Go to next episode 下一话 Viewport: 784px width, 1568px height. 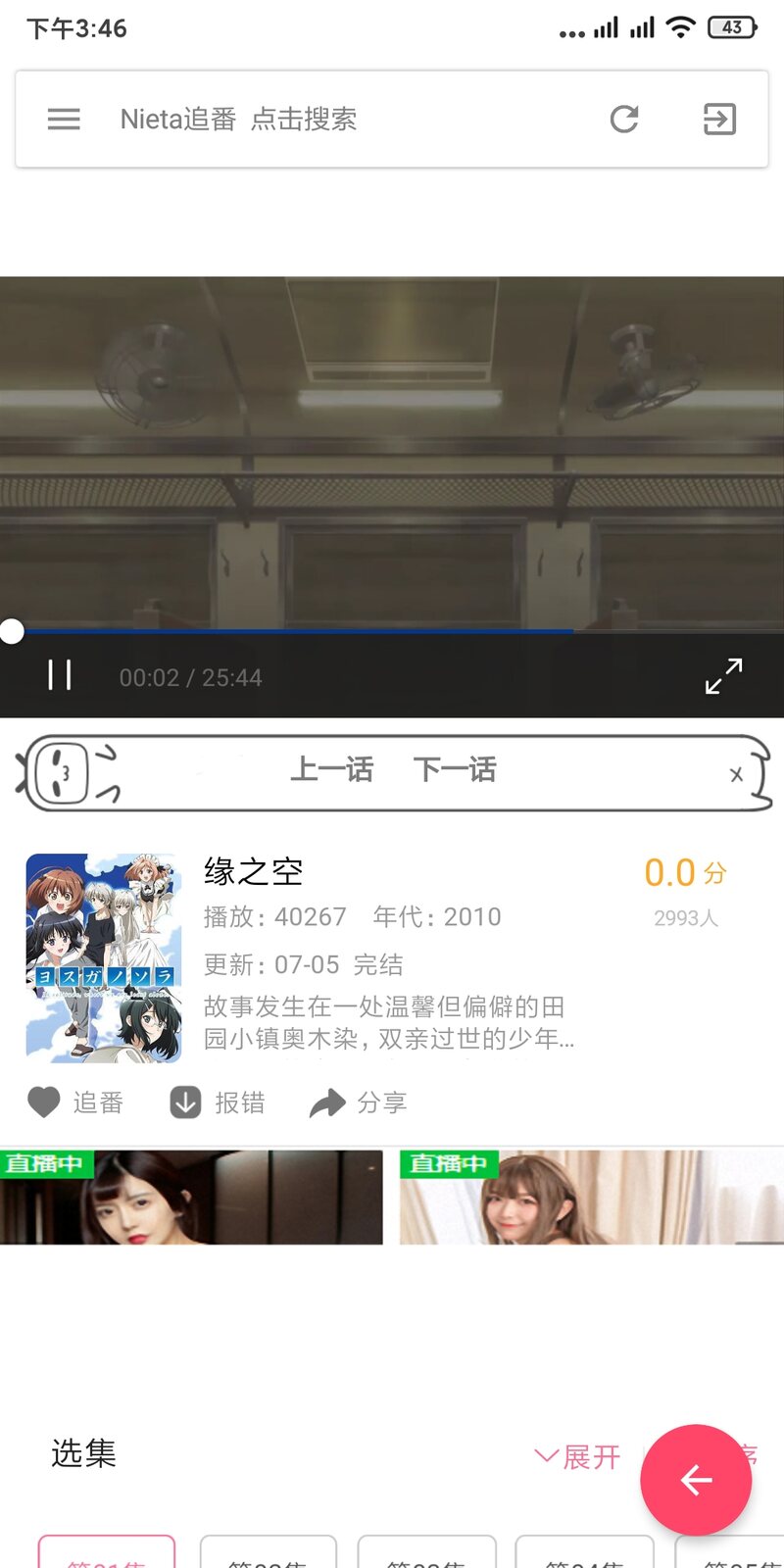point(455,770)
